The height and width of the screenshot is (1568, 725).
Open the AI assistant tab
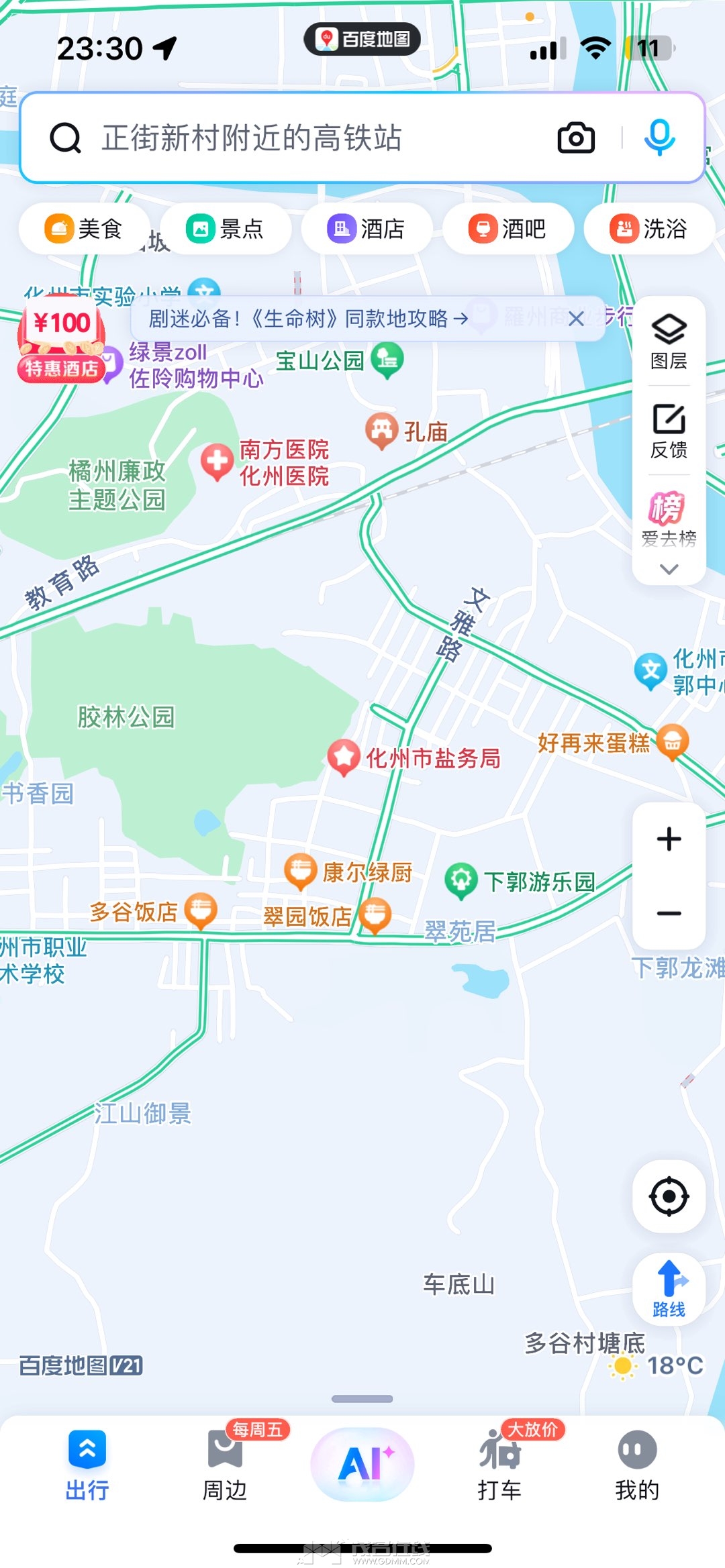pyautogui.click(x=362, y=1464)
